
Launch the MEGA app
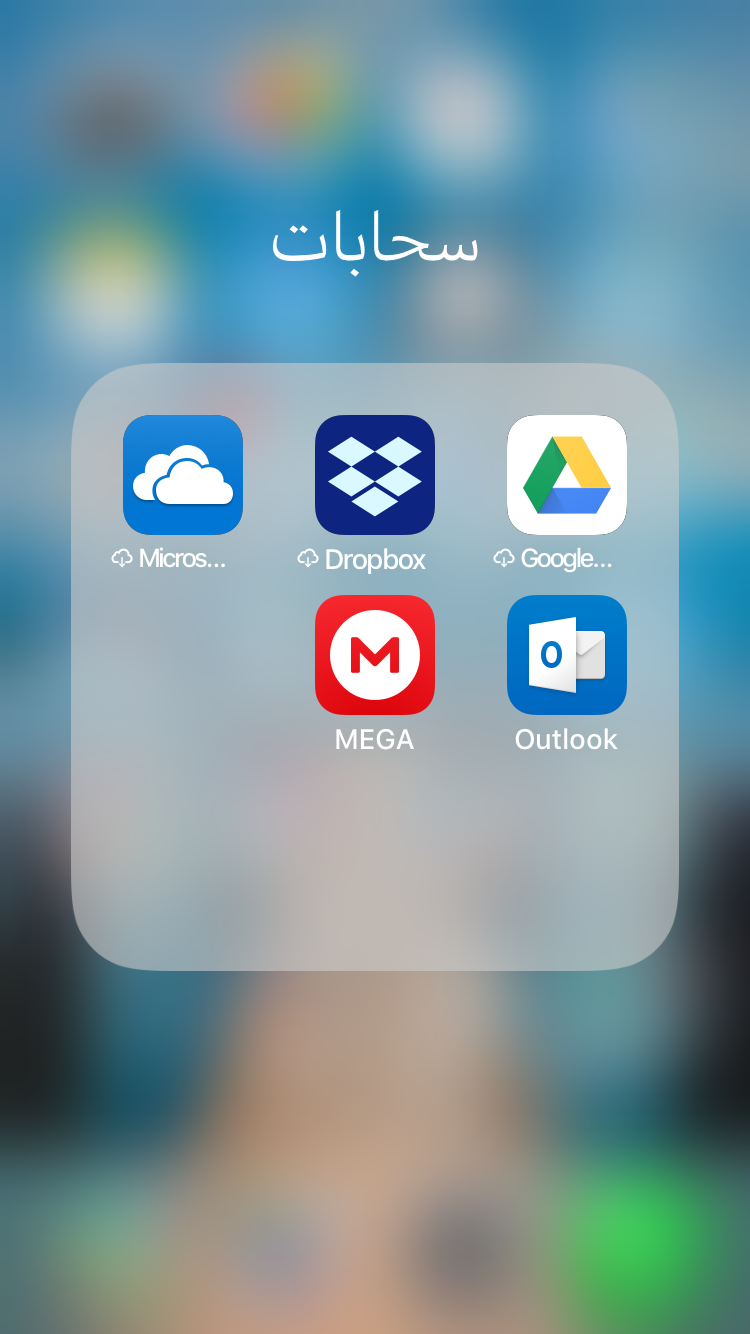[375, 655]
